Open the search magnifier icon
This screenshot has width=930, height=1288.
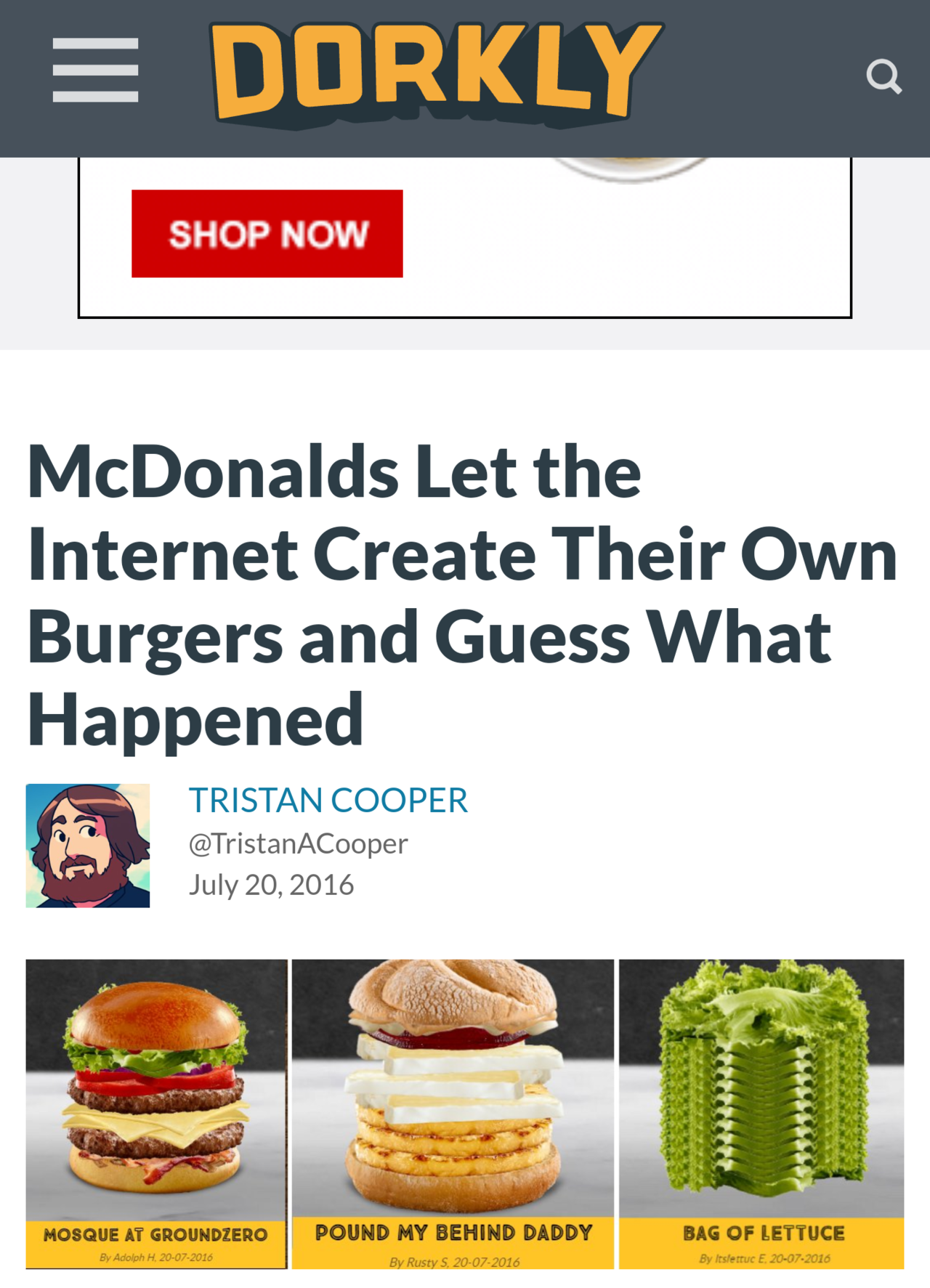coord(883,76)
